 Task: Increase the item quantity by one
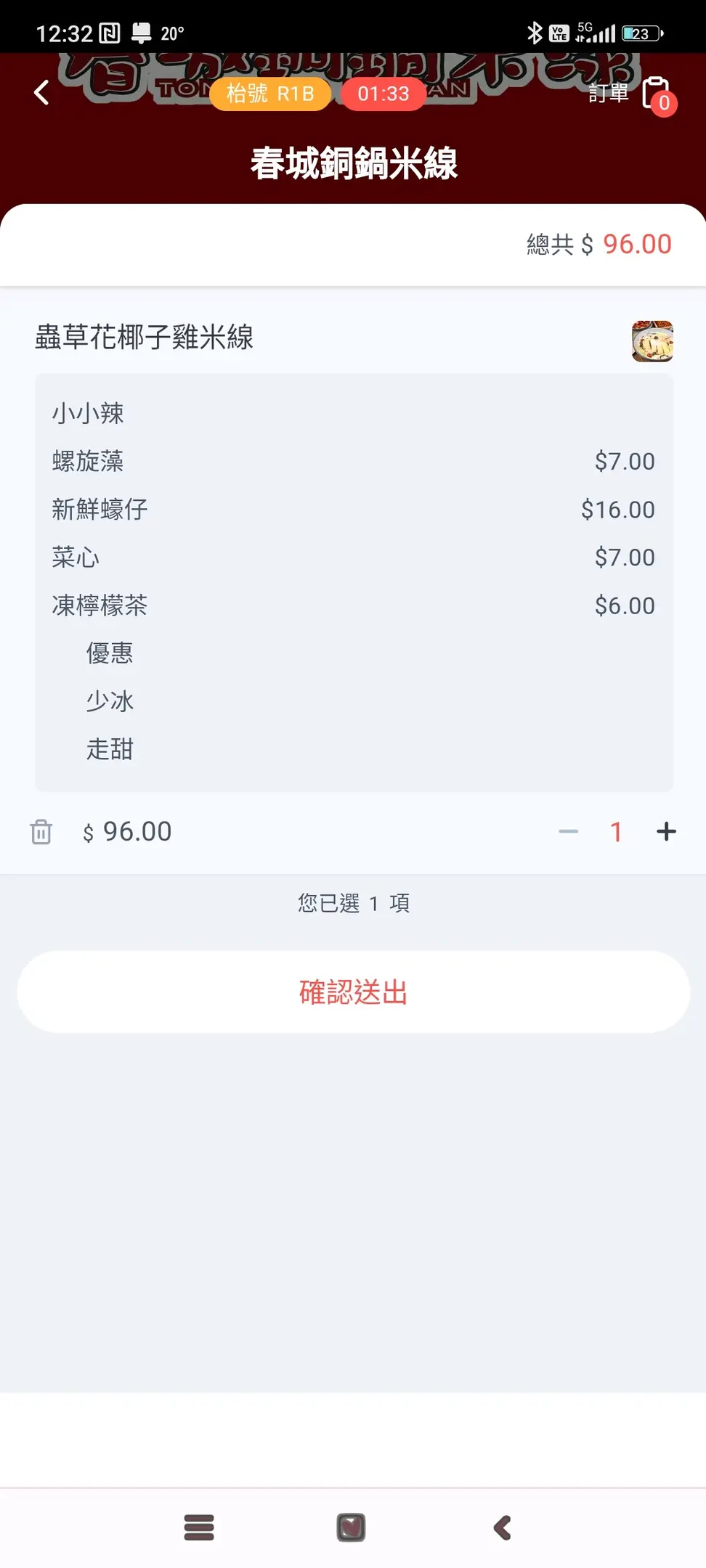(666, 832)
